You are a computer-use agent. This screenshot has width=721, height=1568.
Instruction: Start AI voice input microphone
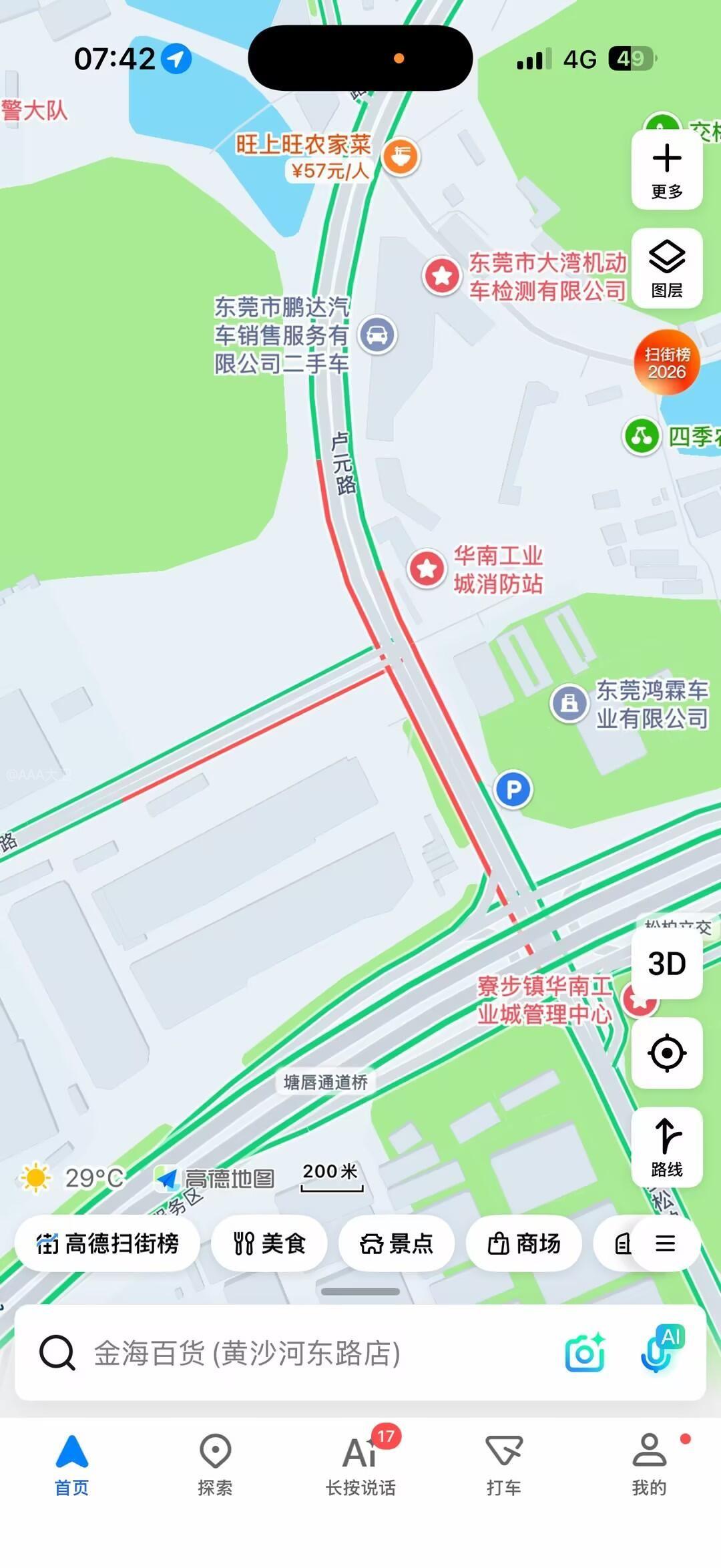660,1350
